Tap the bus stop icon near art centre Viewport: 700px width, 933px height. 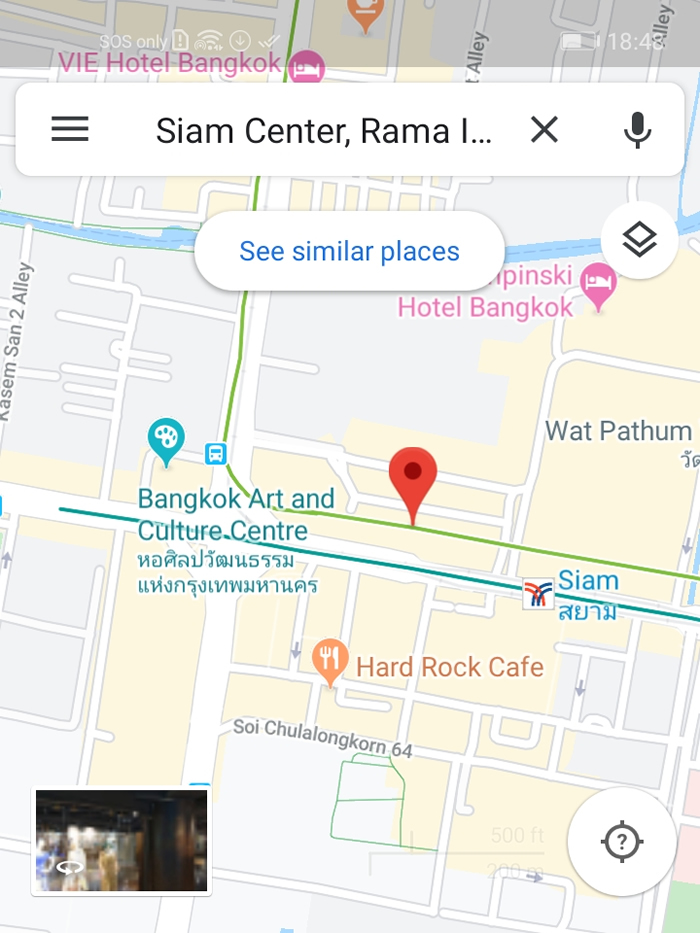216,453
